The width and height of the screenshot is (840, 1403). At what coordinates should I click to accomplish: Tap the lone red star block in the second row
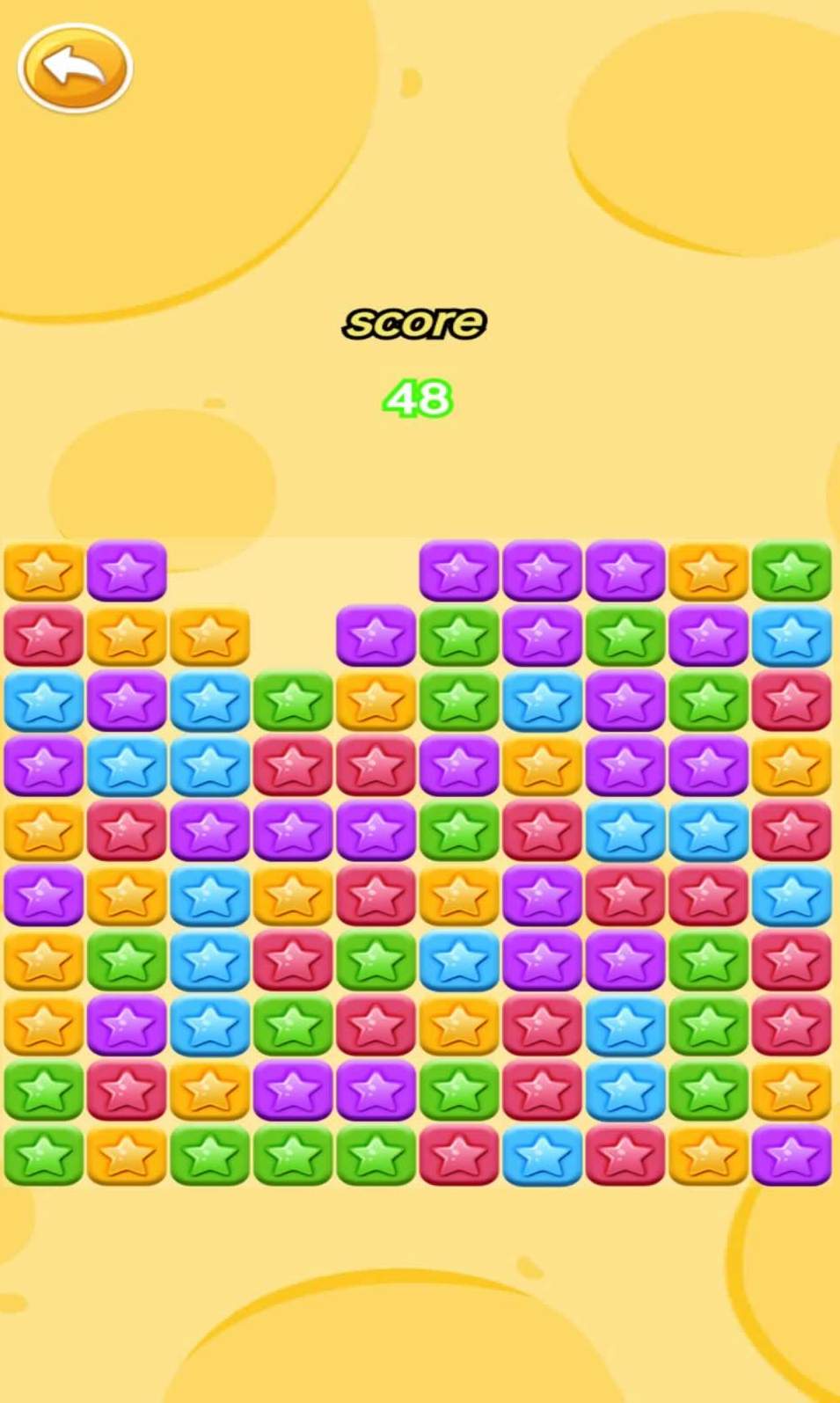click(44, 635)
